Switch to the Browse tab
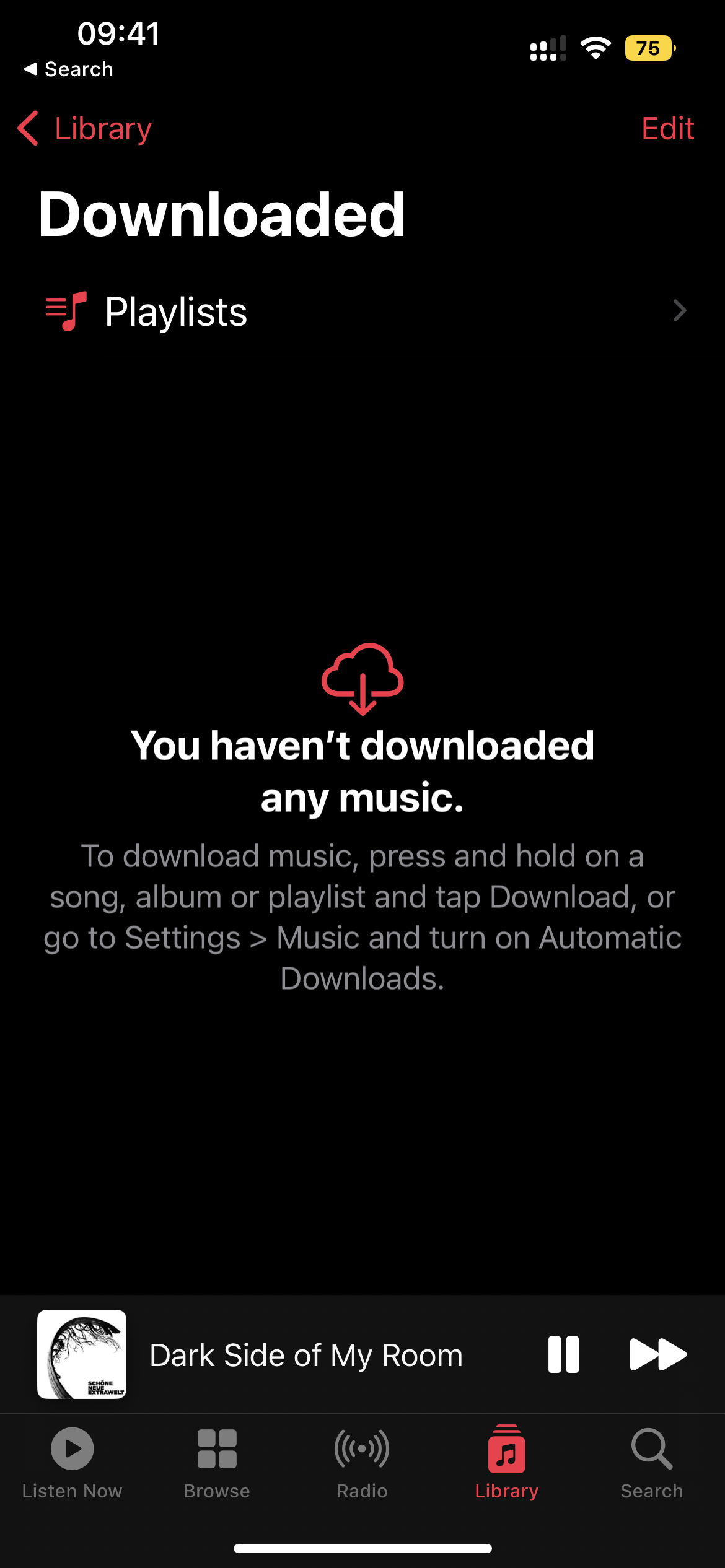 [x=217, y=1463]
